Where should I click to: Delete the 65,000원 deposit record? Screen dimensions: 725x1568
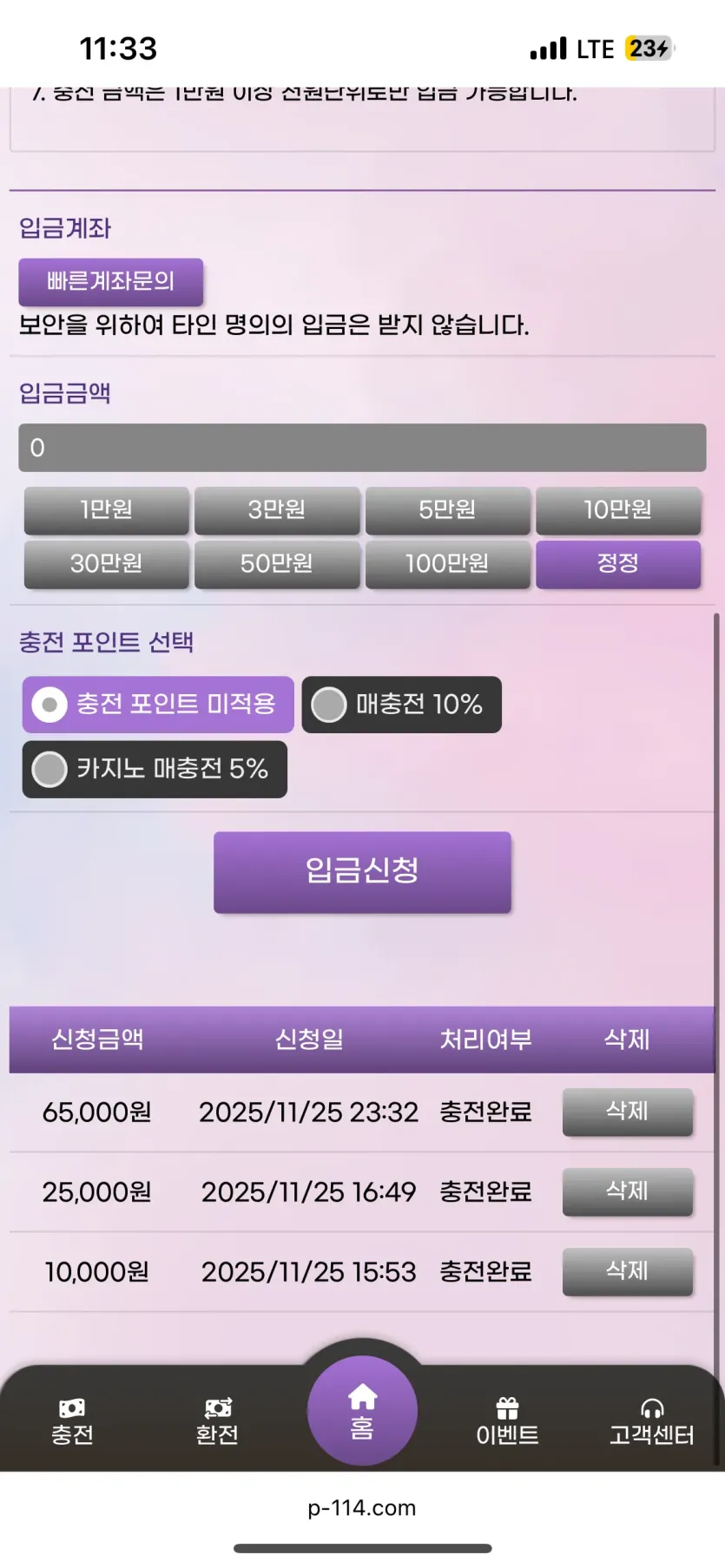pyautogui.click(x=628, y=1112)
